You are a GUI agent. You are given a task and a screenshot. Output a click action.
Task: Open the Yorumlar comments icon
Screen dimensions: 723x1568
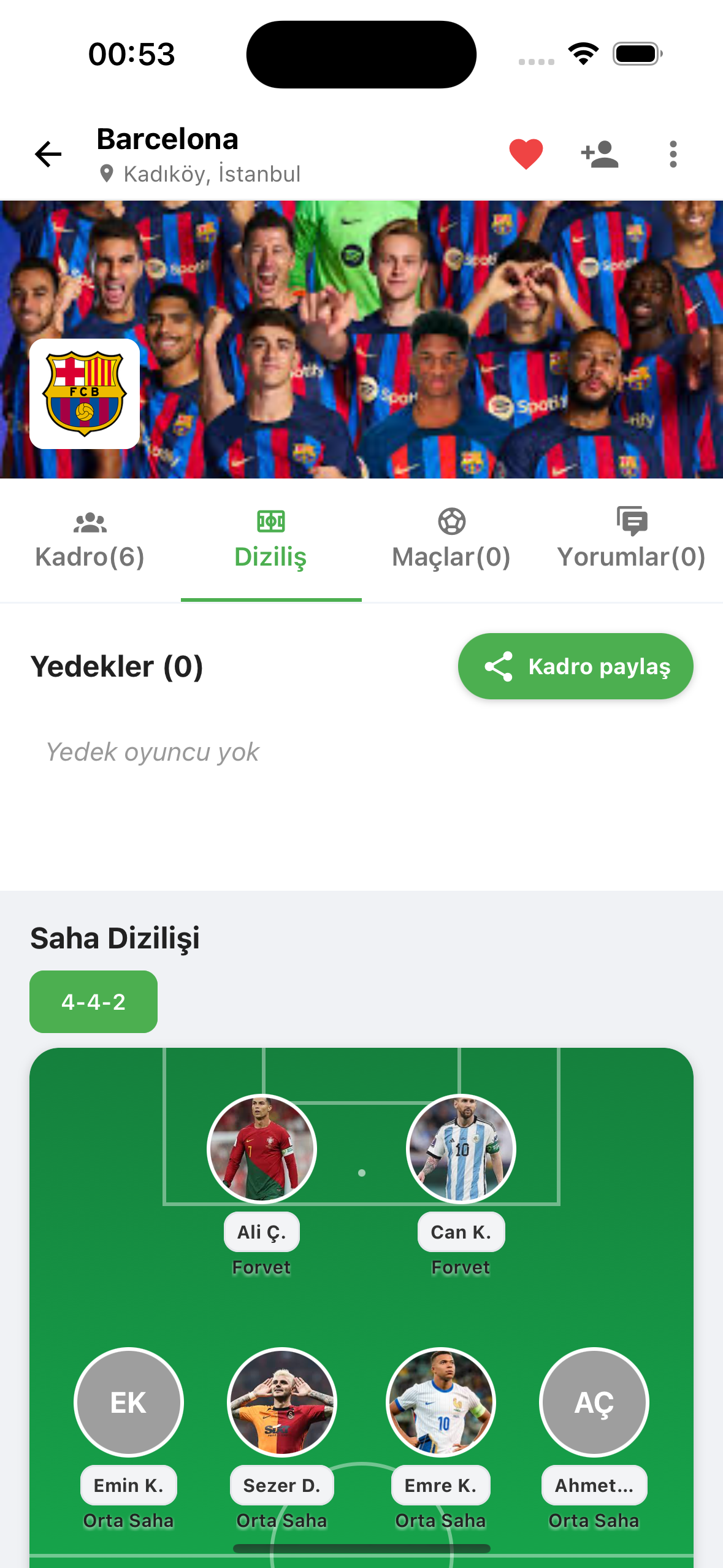point(632,521)
